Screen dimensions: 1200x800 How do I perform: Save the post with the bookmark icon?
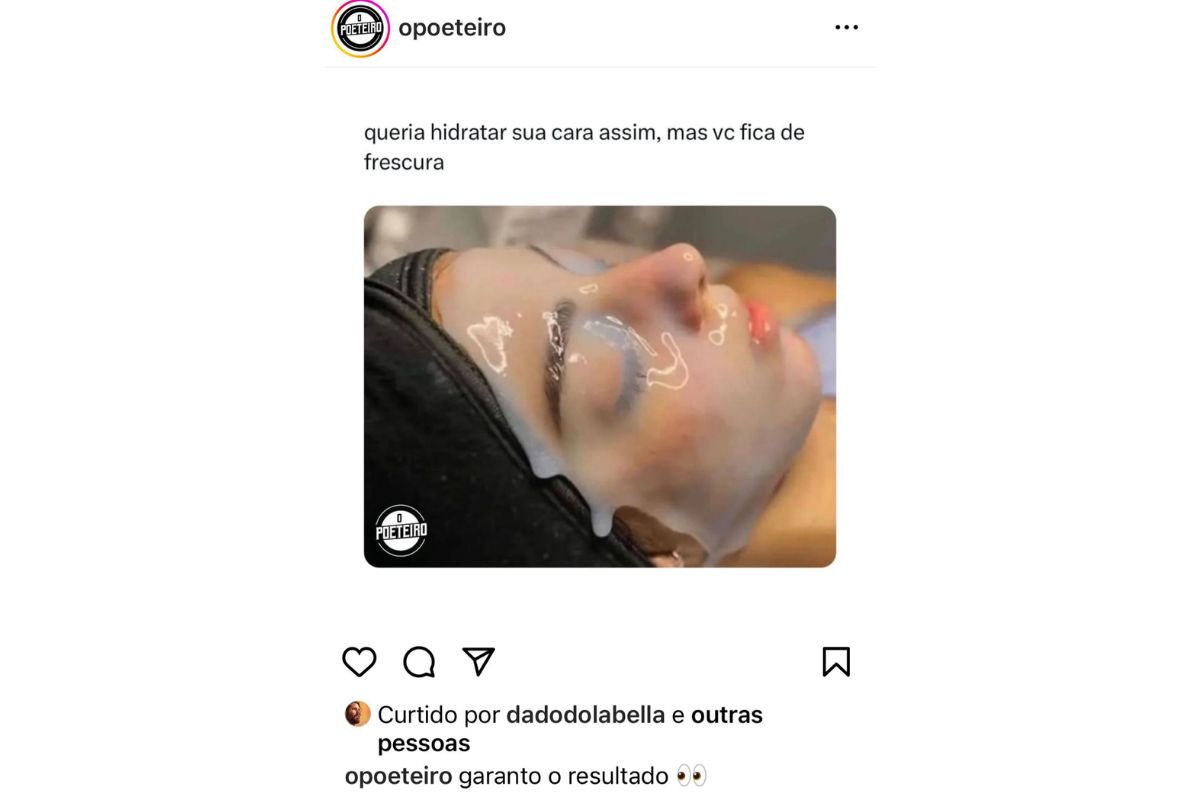point(836,662)
